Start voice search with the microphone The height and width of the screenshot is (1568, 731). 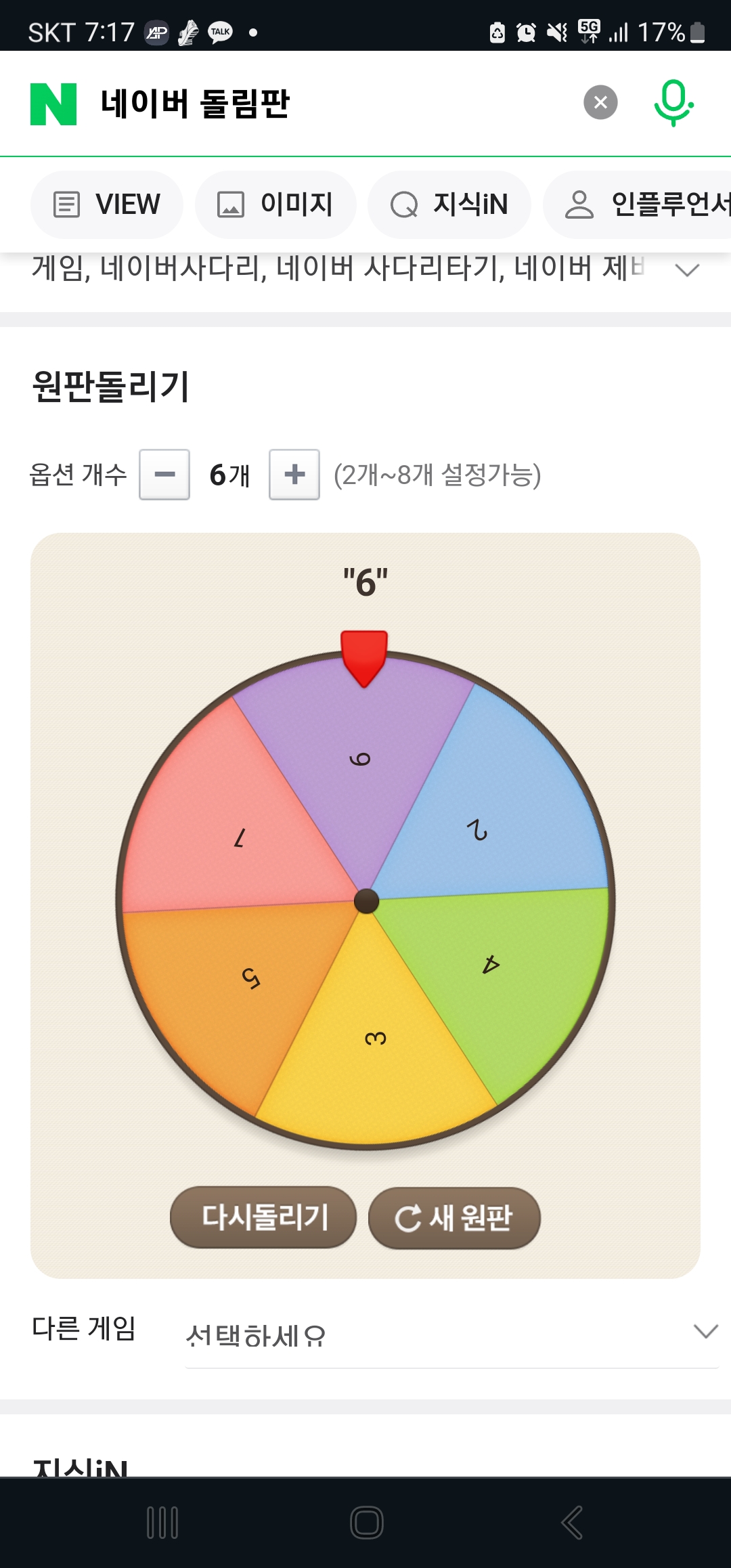673,102
